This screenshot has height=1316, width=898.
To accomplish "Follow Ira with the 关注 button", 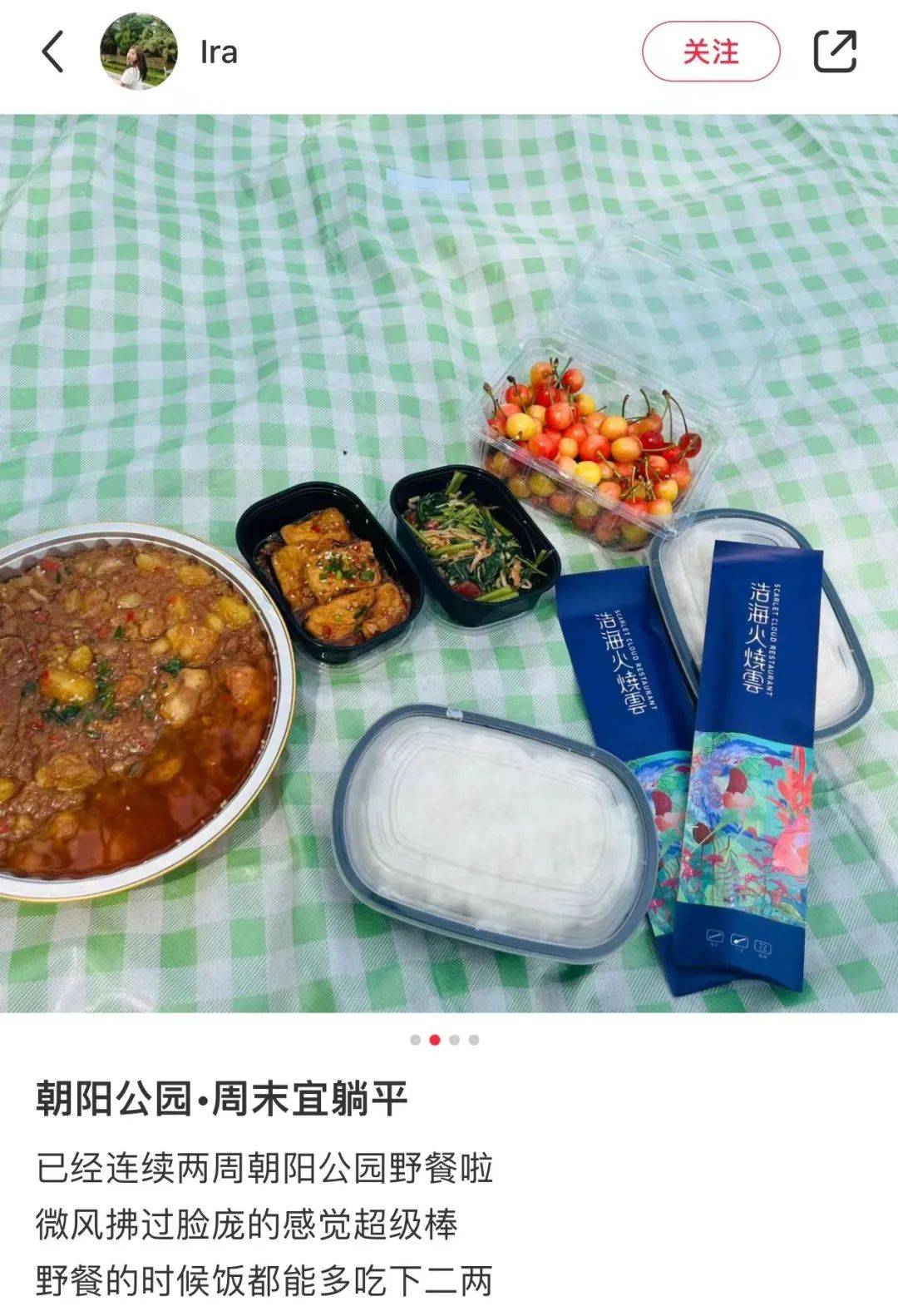I will [711, 52].
